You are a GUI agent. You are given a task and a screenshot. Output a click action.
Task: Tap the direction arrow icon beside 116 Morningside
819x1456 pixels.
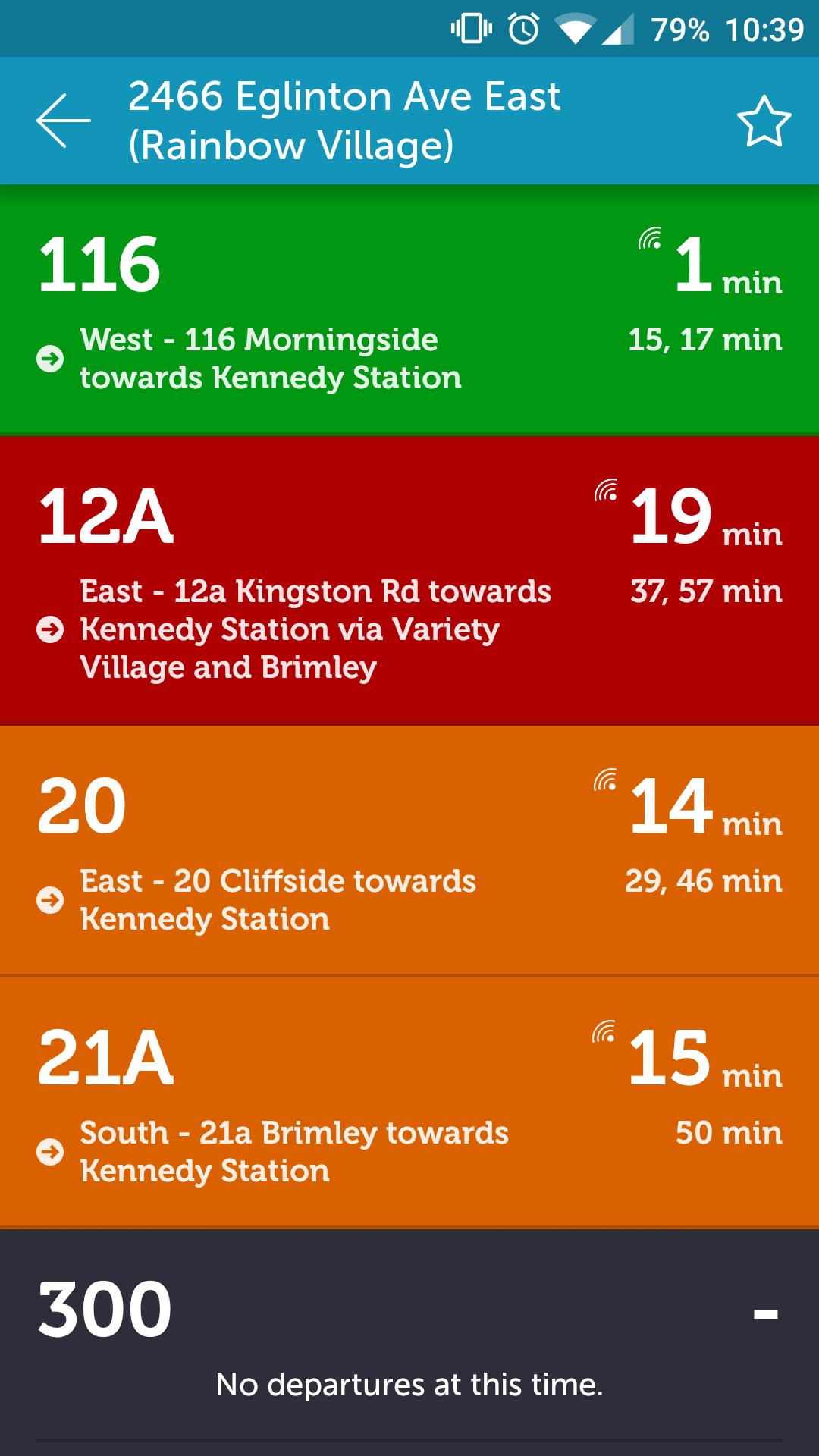(51, 359)
